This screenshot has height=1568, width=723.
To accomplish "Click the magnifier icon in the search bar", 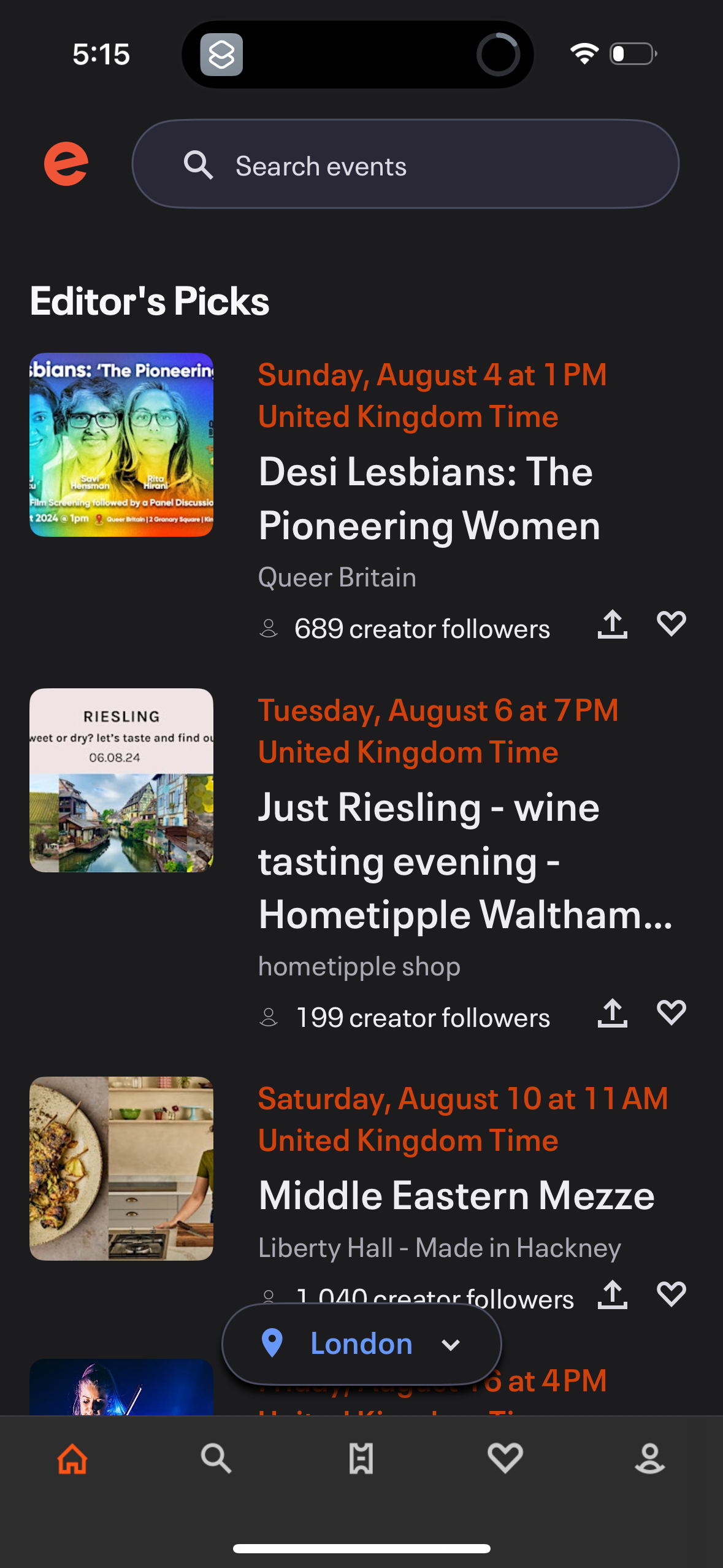I will click(x=199, y=164).
